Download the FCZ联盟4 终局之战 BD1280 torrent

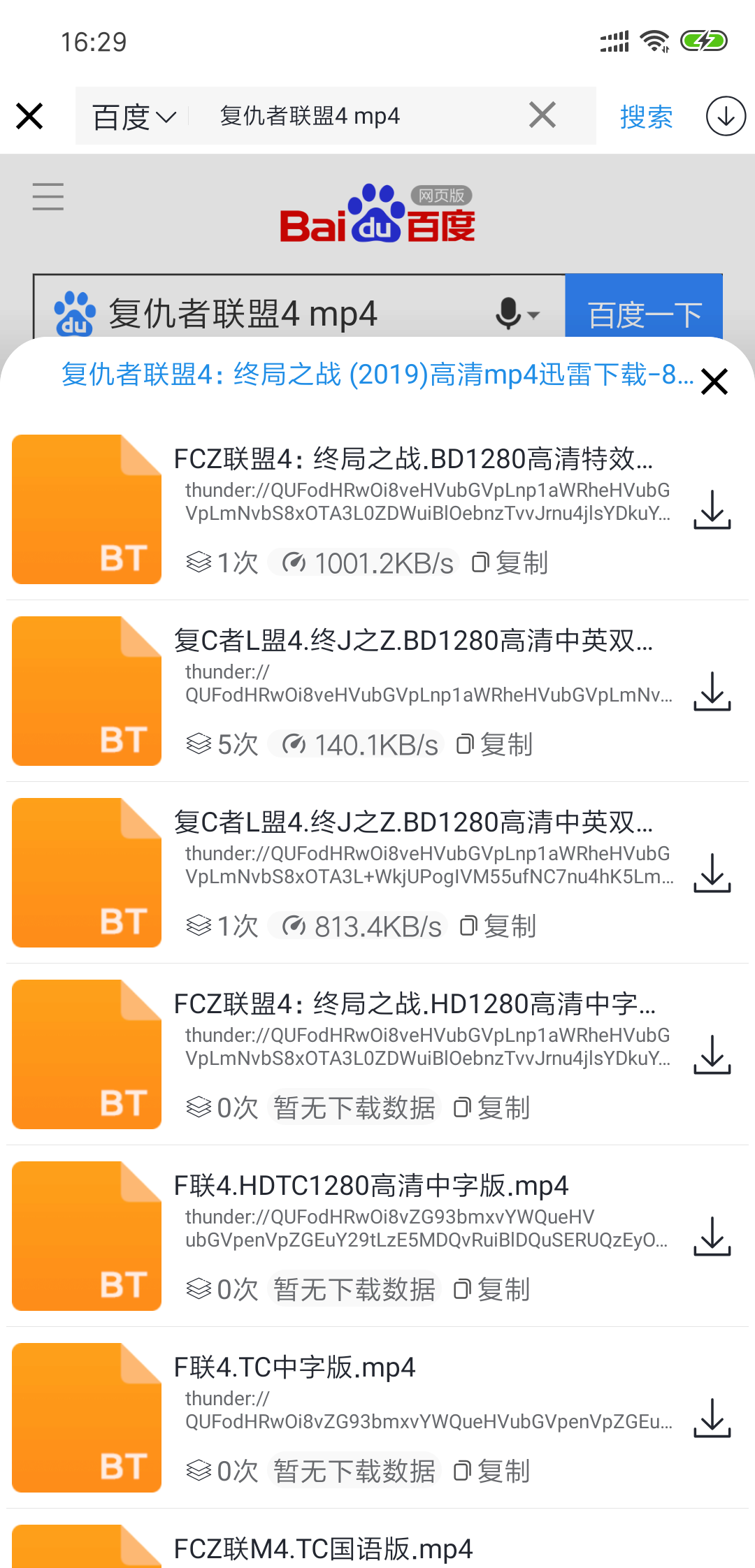point(713,510)
